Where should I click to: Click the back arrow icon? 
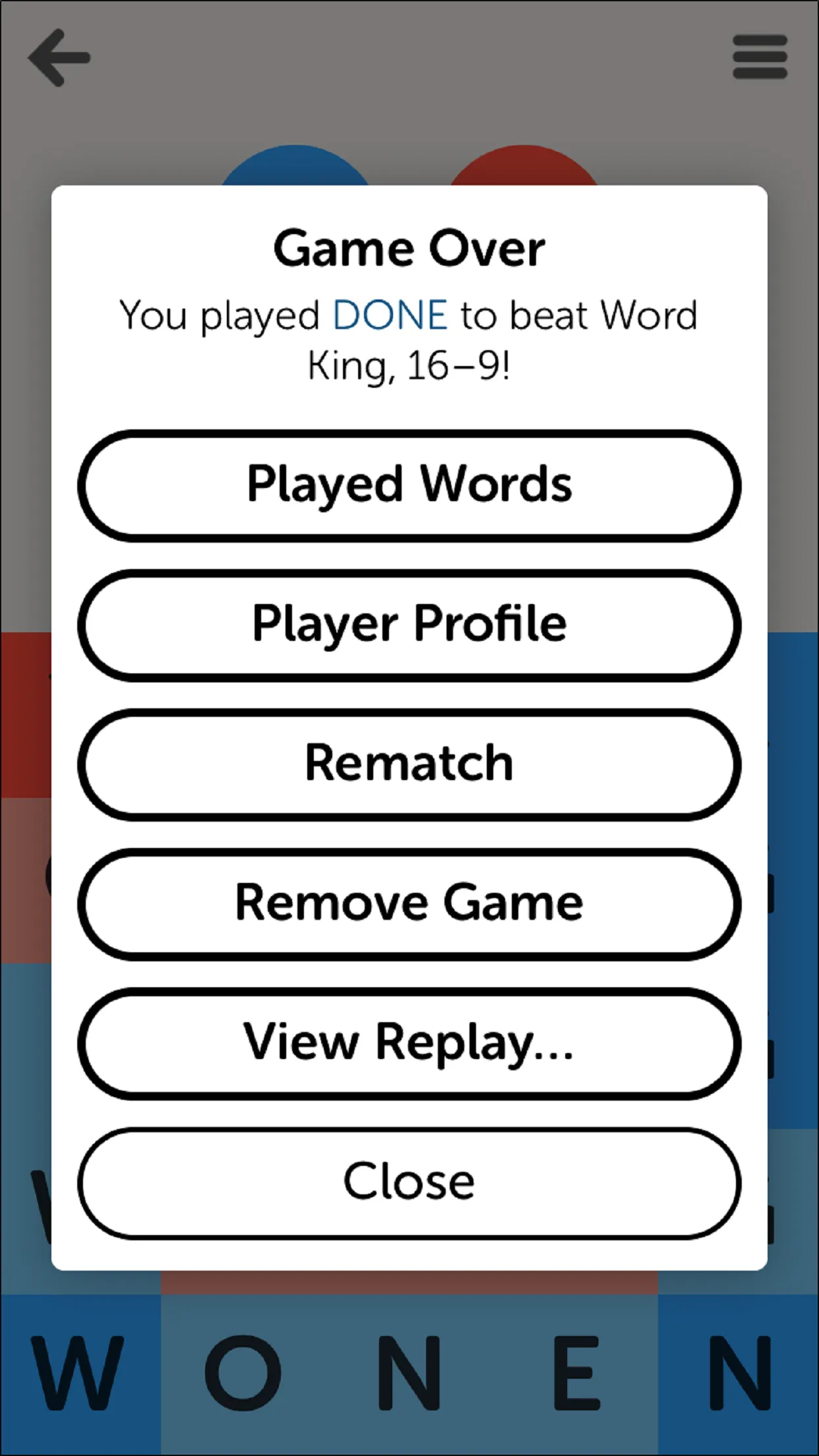point(58,57)
